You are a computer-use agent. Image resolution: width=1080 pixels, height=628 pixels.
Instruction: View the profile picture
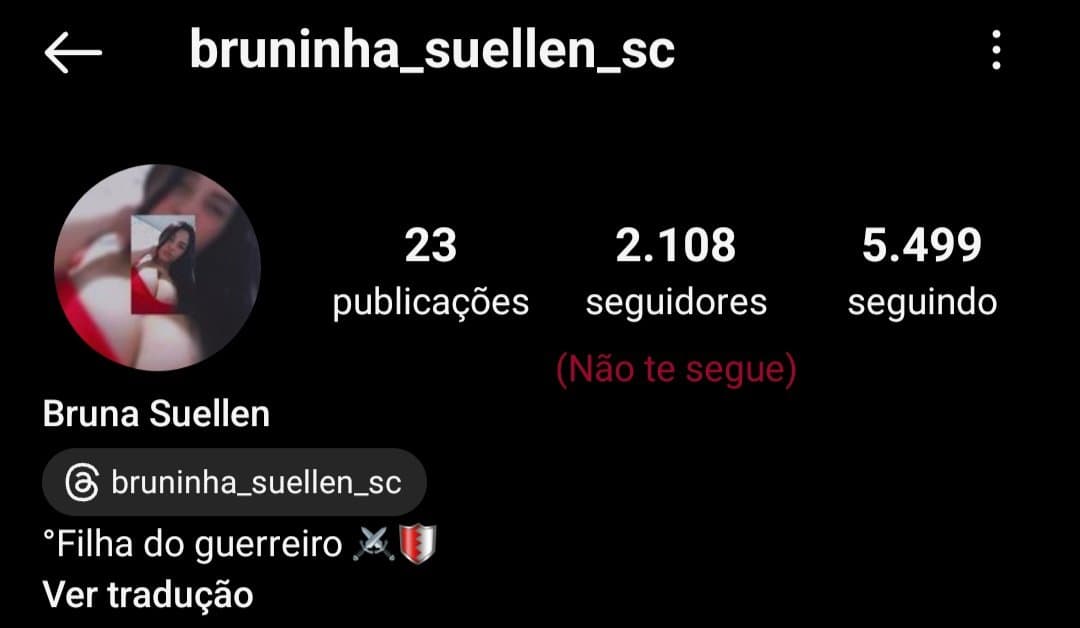pos(157,268)
